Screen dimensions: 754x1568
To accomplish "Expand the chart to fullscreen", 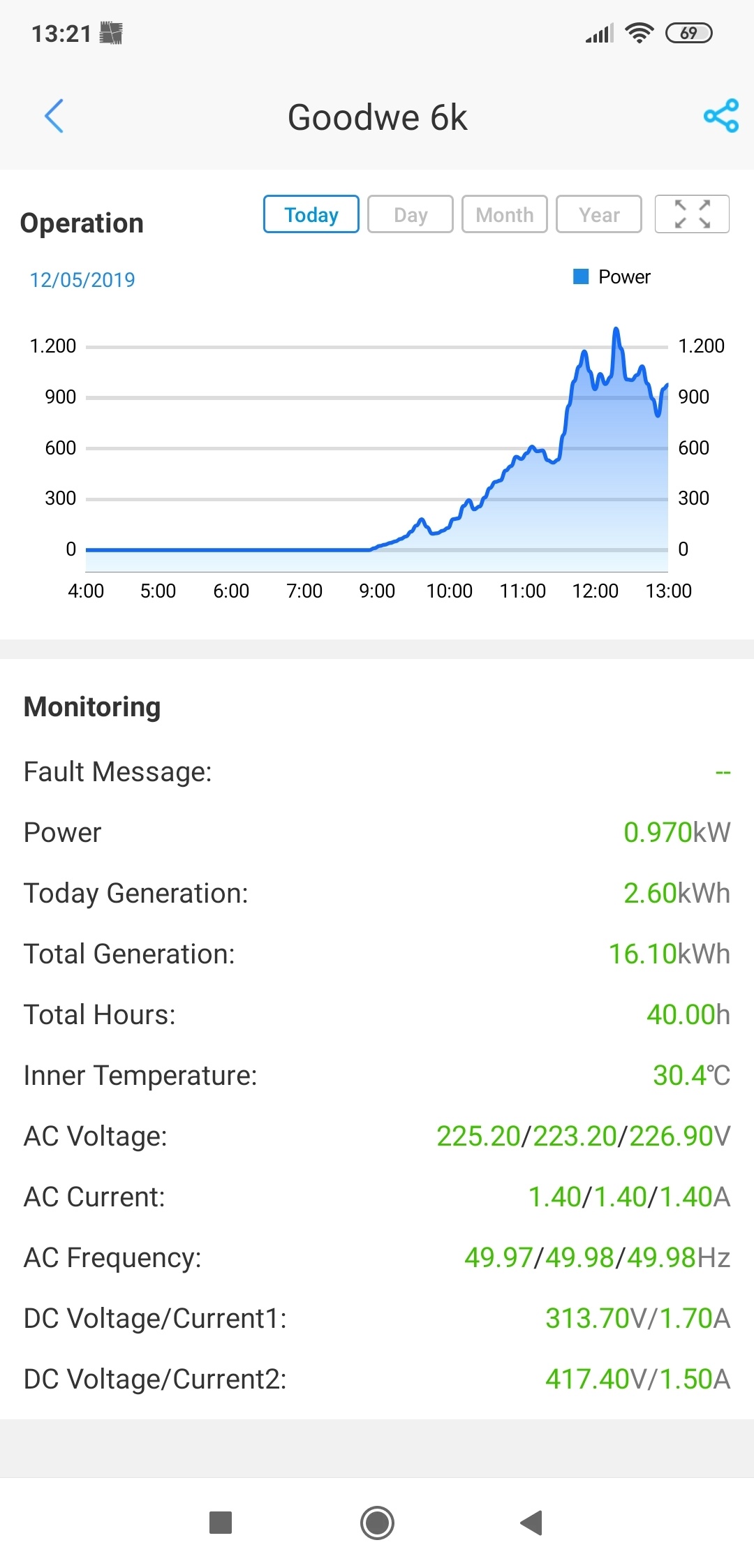I will (692, 214).
